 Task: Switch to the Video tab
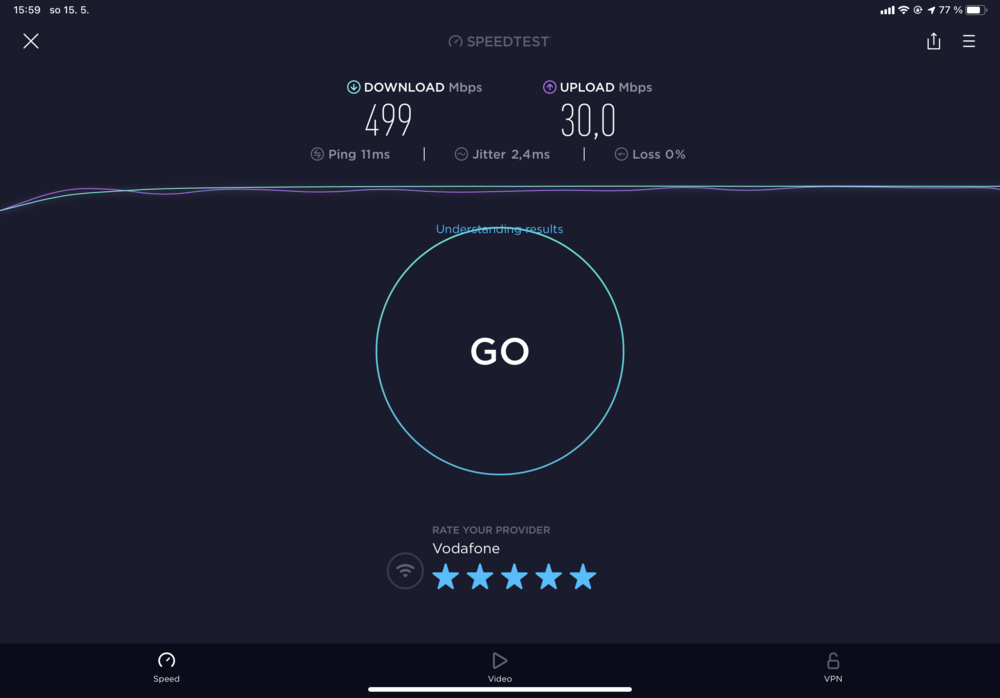pos(500,666)
